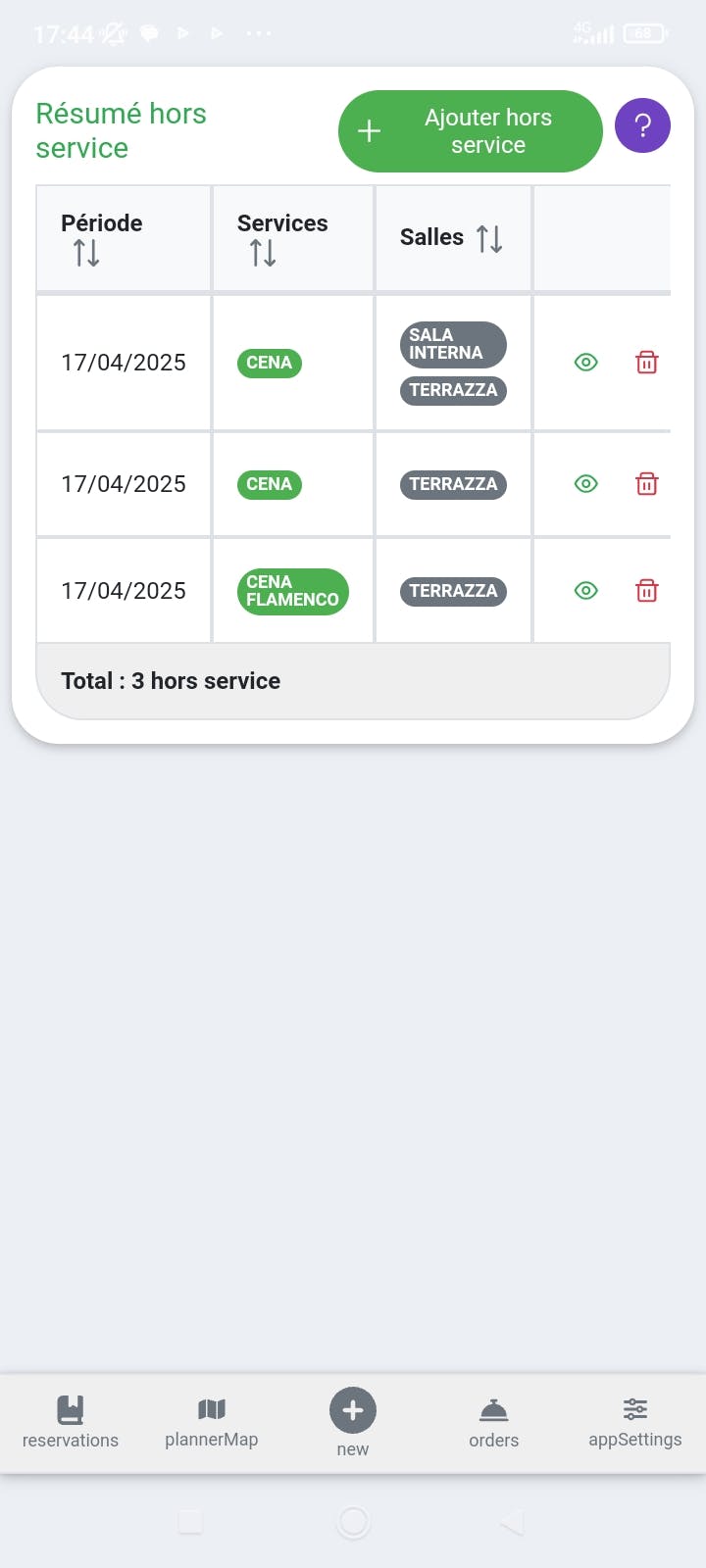The image size is (706, 1568).
Task: Delete the Cena Flamenco out-of-service entry
Action: 647,591
